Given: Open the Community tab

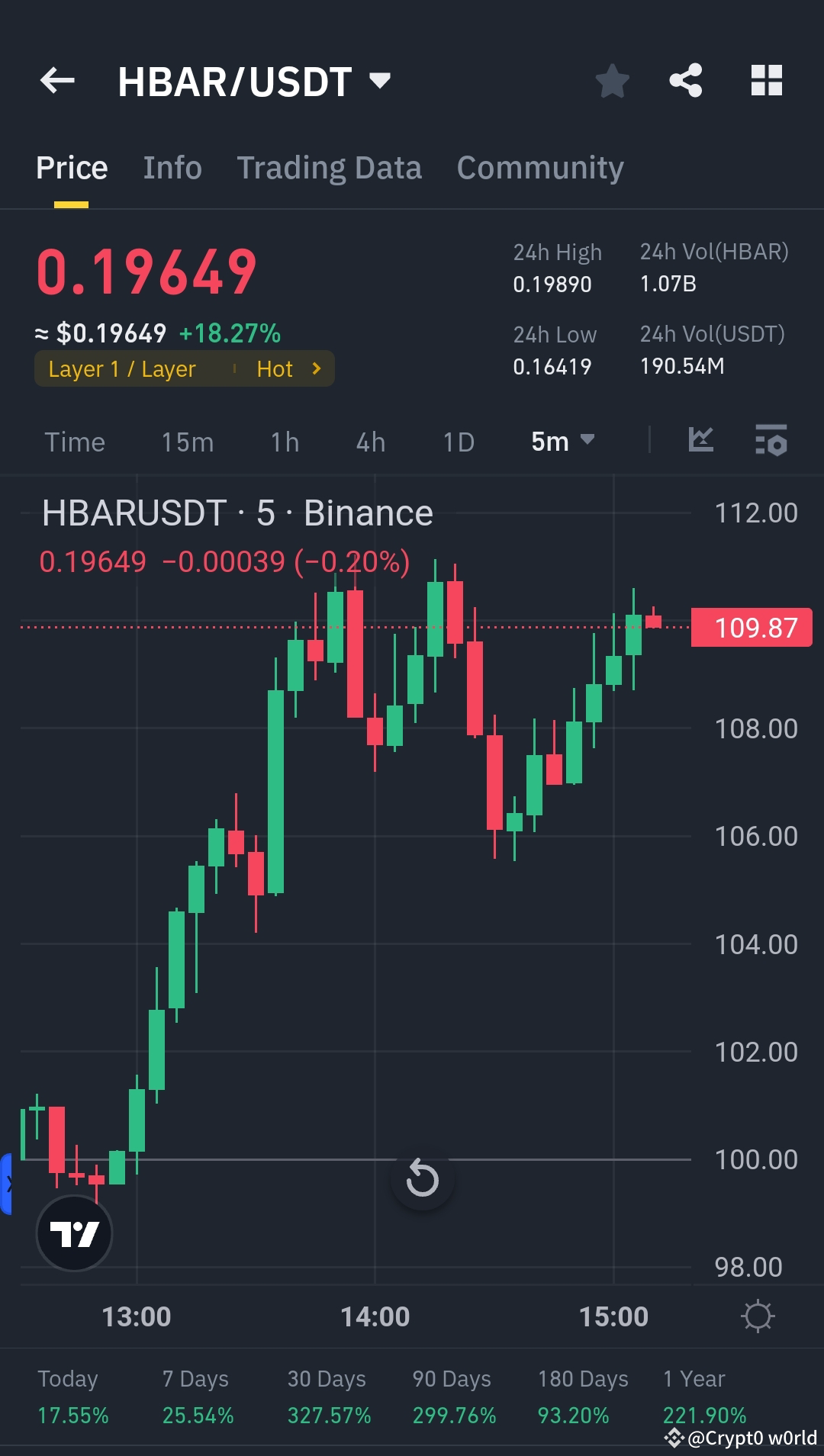Looking at the screenshot, I should coord(539,167).
